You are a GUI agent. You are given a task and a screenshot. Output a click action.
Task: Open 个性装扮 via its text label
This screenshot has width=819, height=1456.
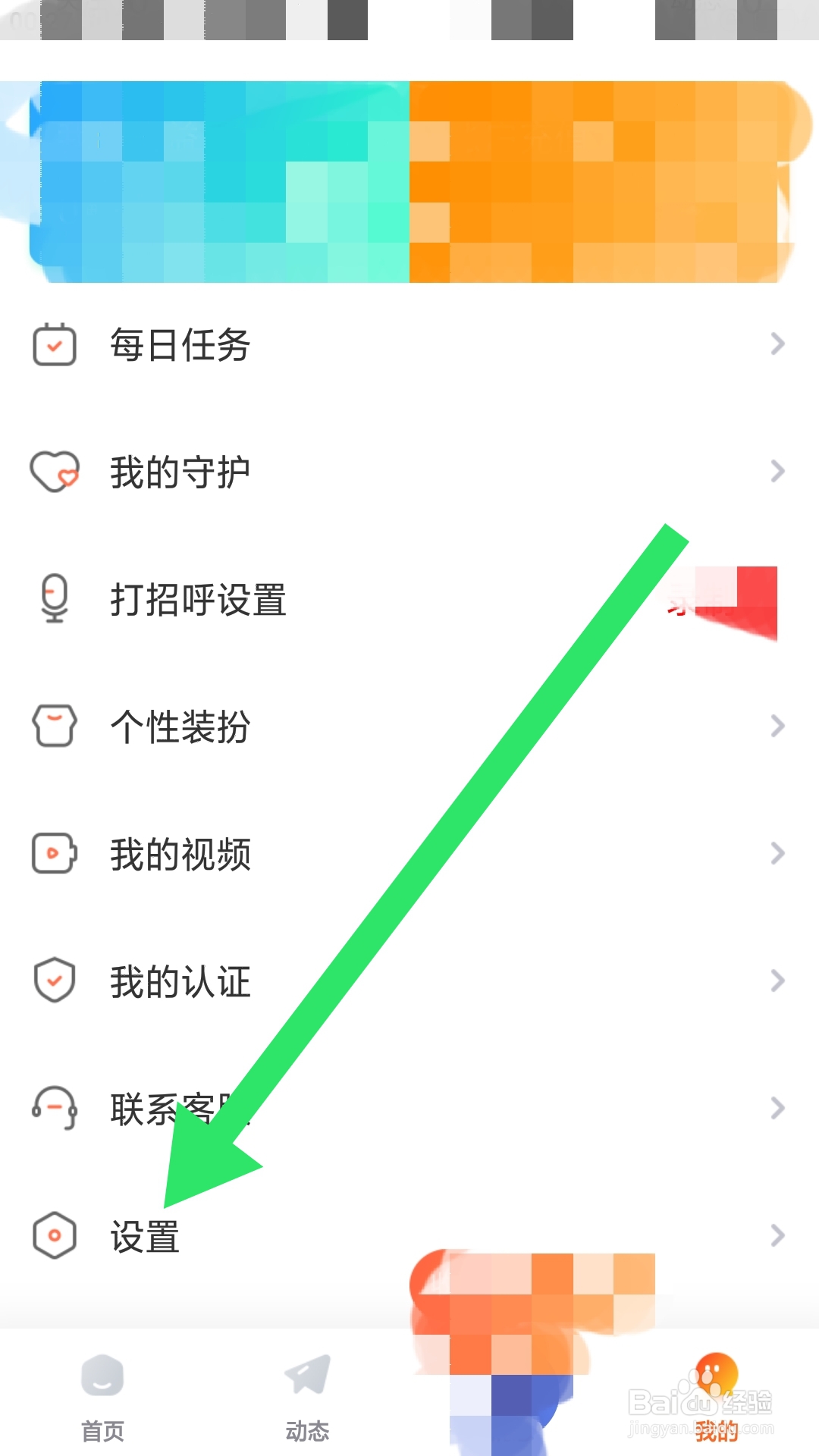tap(180, 726)
